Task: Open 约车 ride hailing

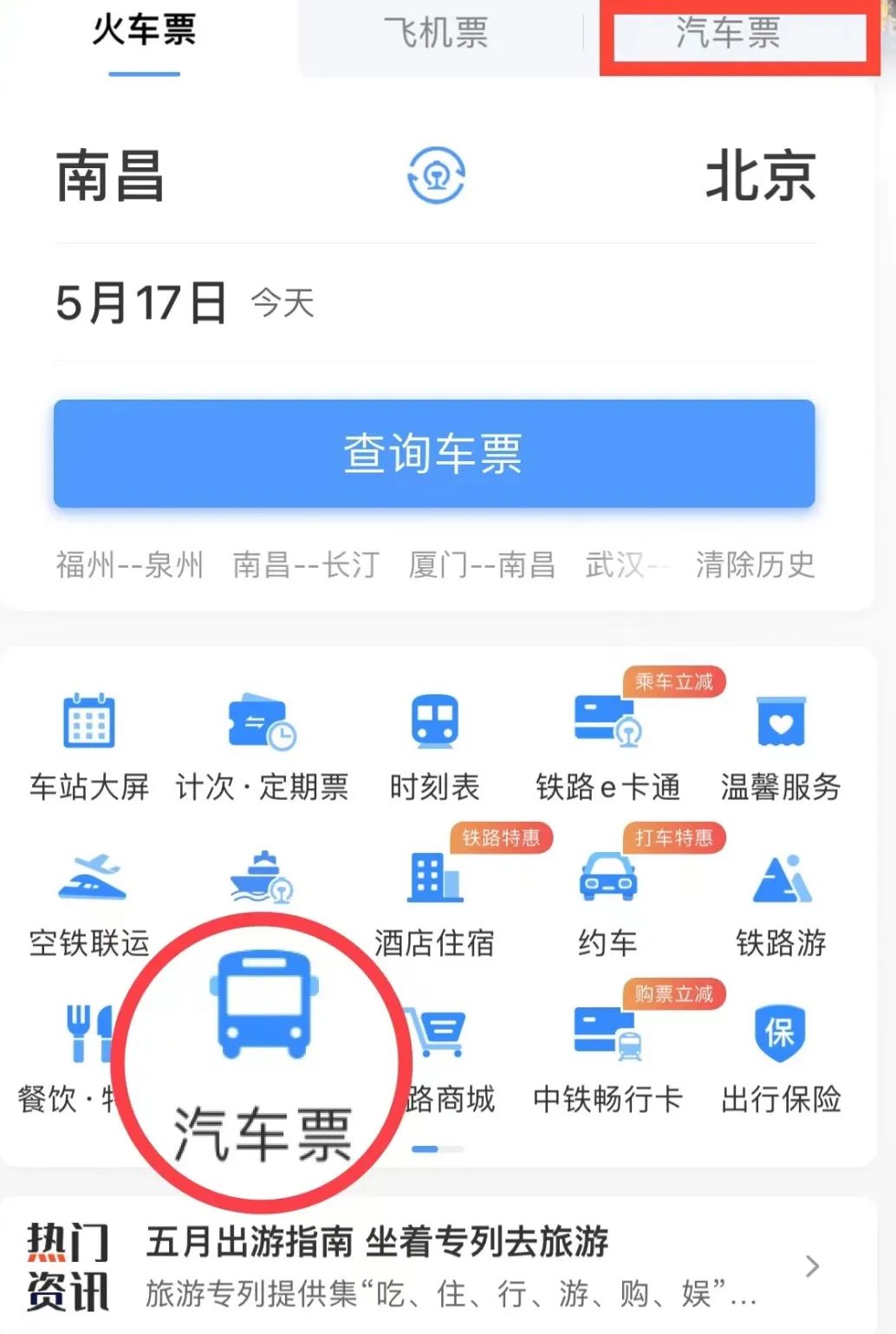Action: click(607, 903)
